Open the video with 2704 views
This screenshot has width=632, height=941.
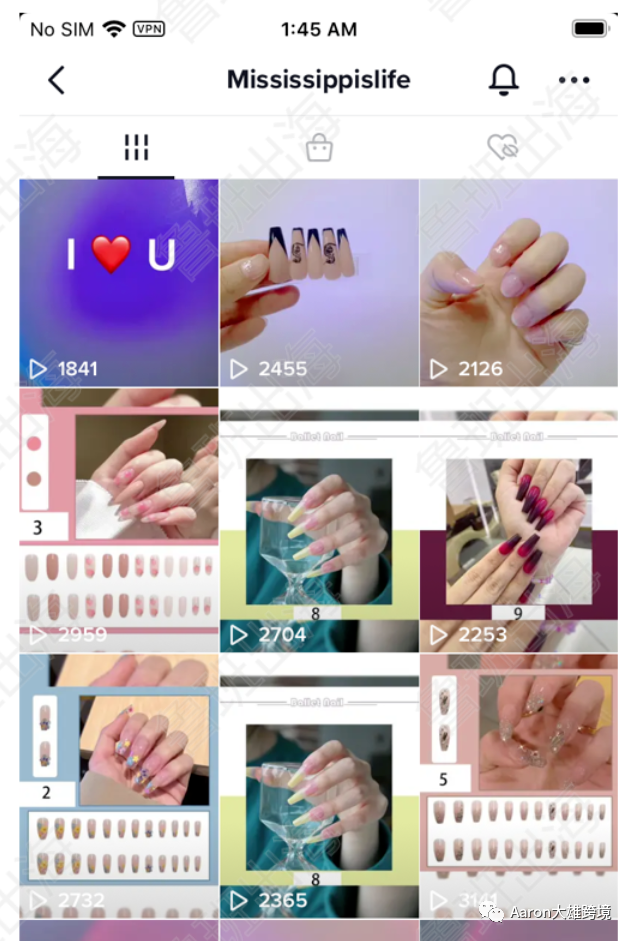click(319, 520)
